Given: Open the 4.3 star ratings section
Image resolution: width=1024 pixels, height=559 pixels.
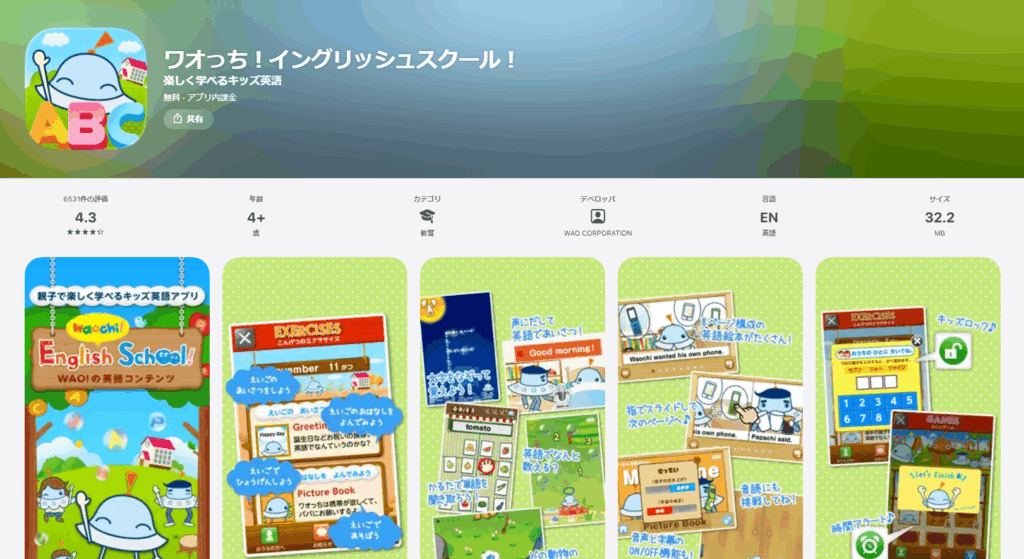Looking at the screenshot, I should point(85,217).
